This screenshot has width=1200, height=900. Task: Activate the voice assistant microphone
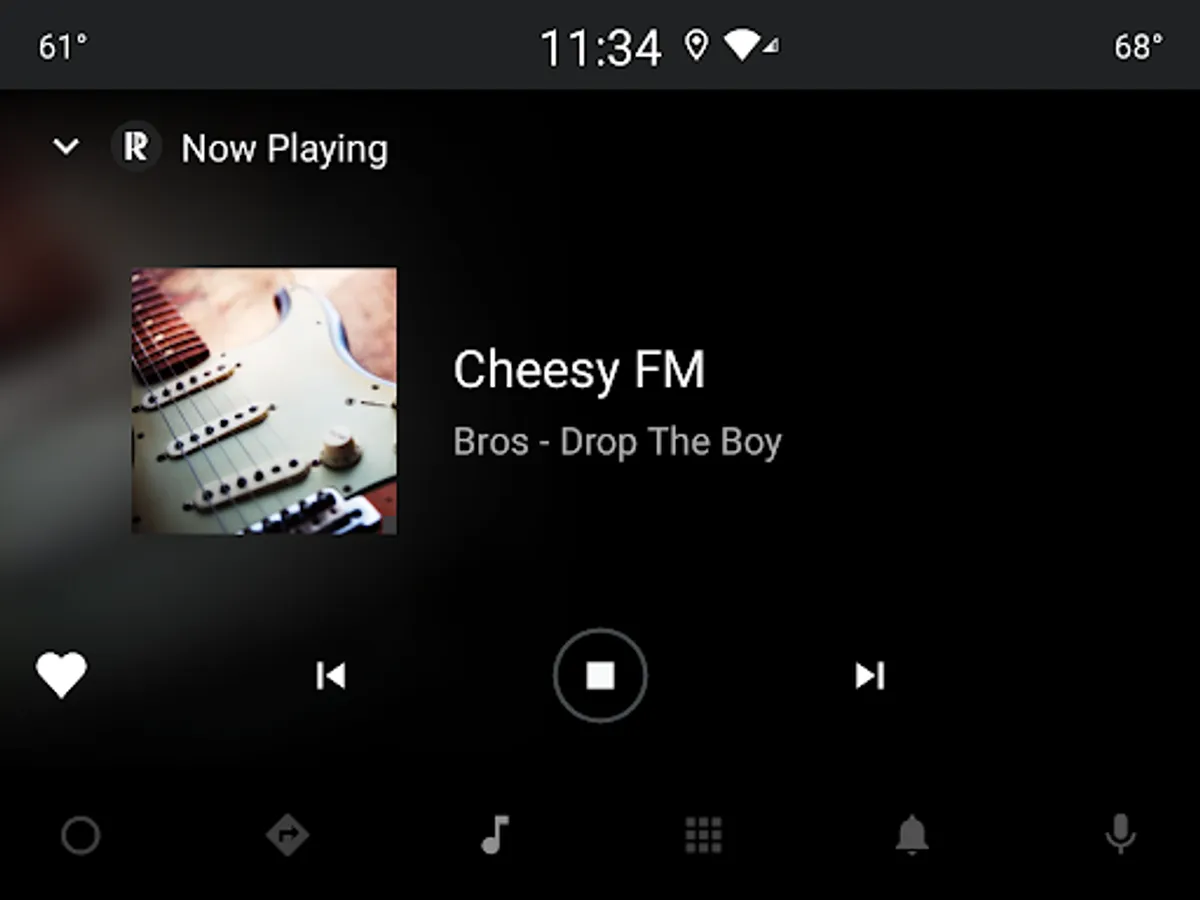point(1120,835)
